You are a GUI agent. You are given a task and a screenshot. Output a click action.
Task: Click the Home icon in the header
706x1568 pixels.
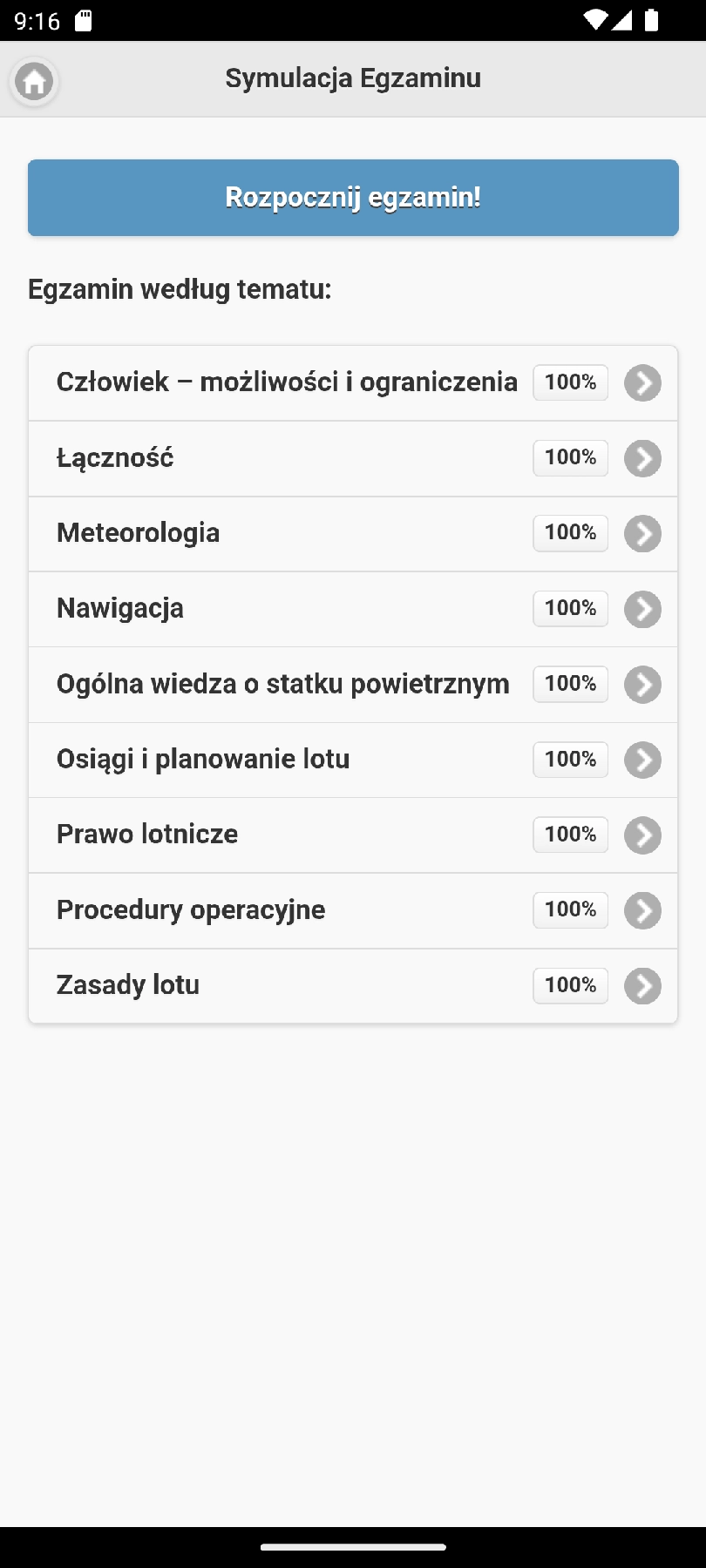tap(33, 82)
